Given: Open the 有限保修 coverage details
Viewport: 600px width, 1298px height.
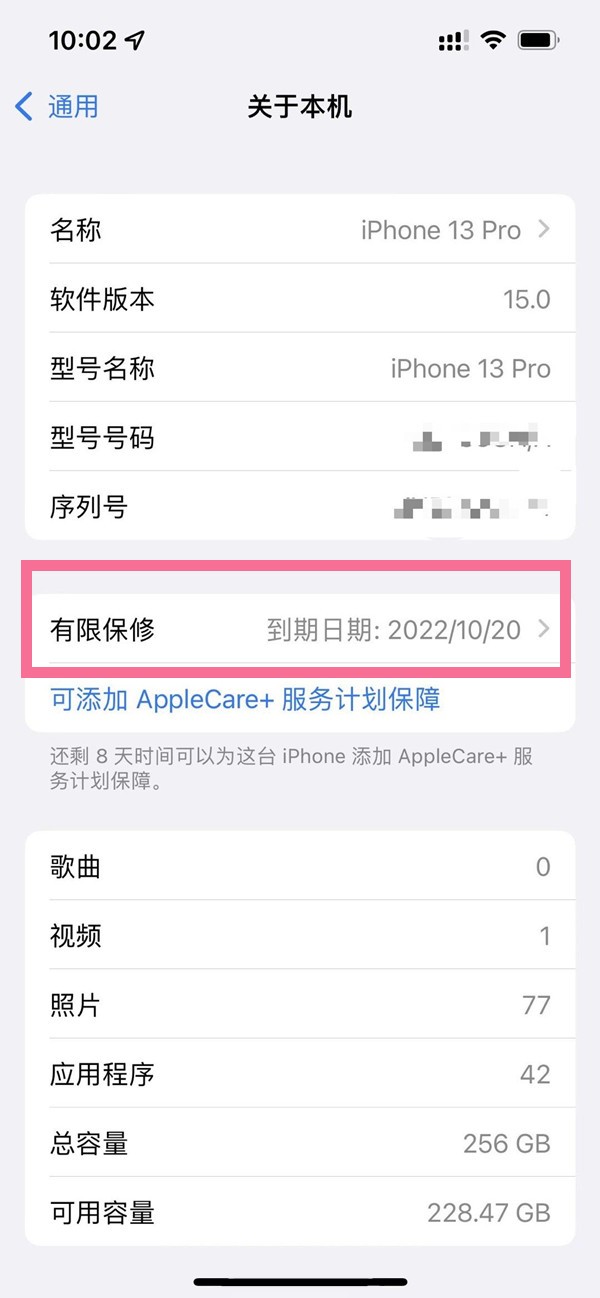Looking at the screenshot, I should [300, 629].
